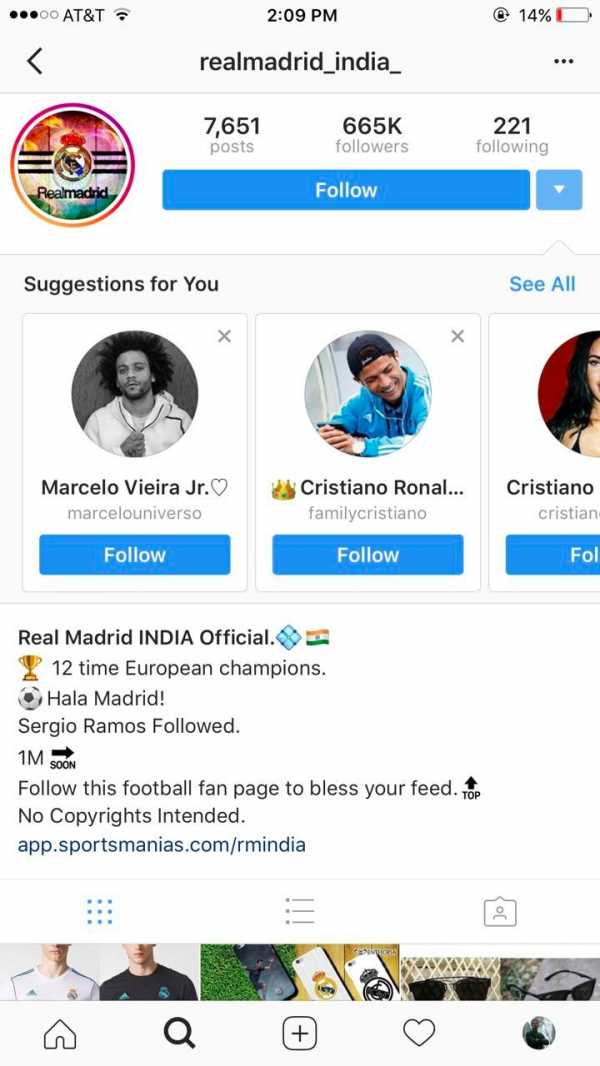Switch to the grid view tab
The height and width of the screenshot is (1066, 600).
pos(100,911)
